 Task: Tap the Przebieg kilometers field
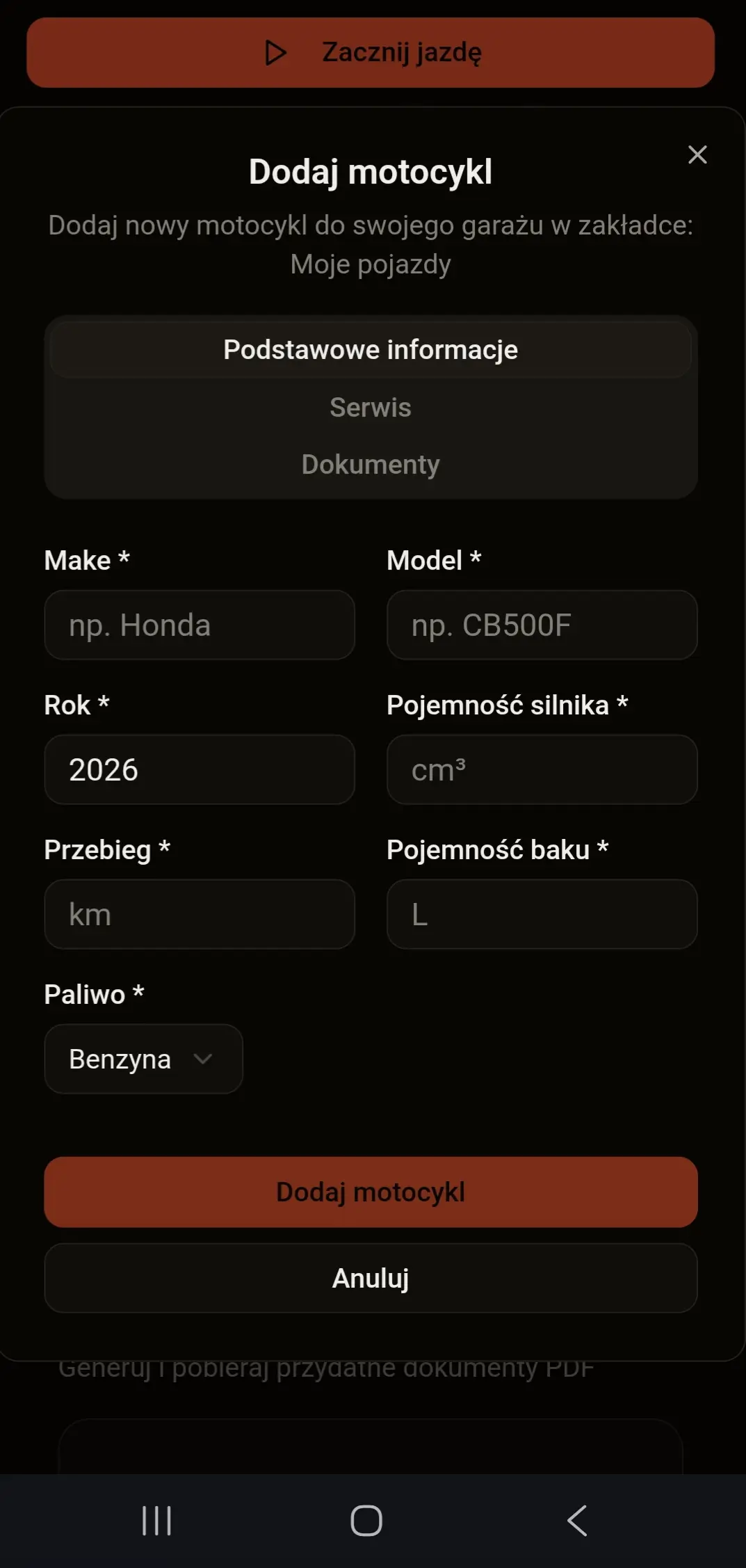200,915
